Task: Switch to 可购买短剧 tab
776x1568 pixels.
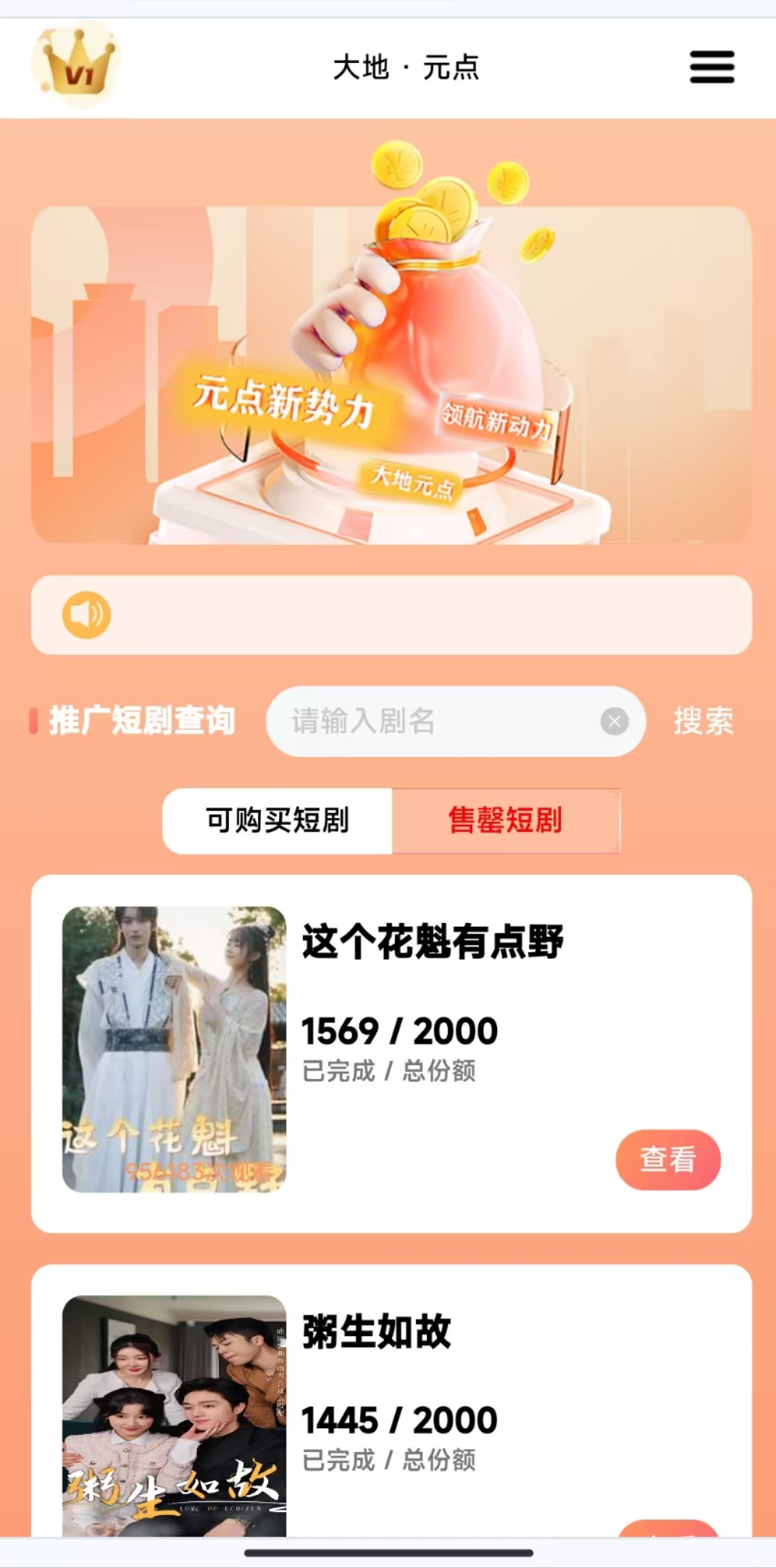Action: click(278, 821)
